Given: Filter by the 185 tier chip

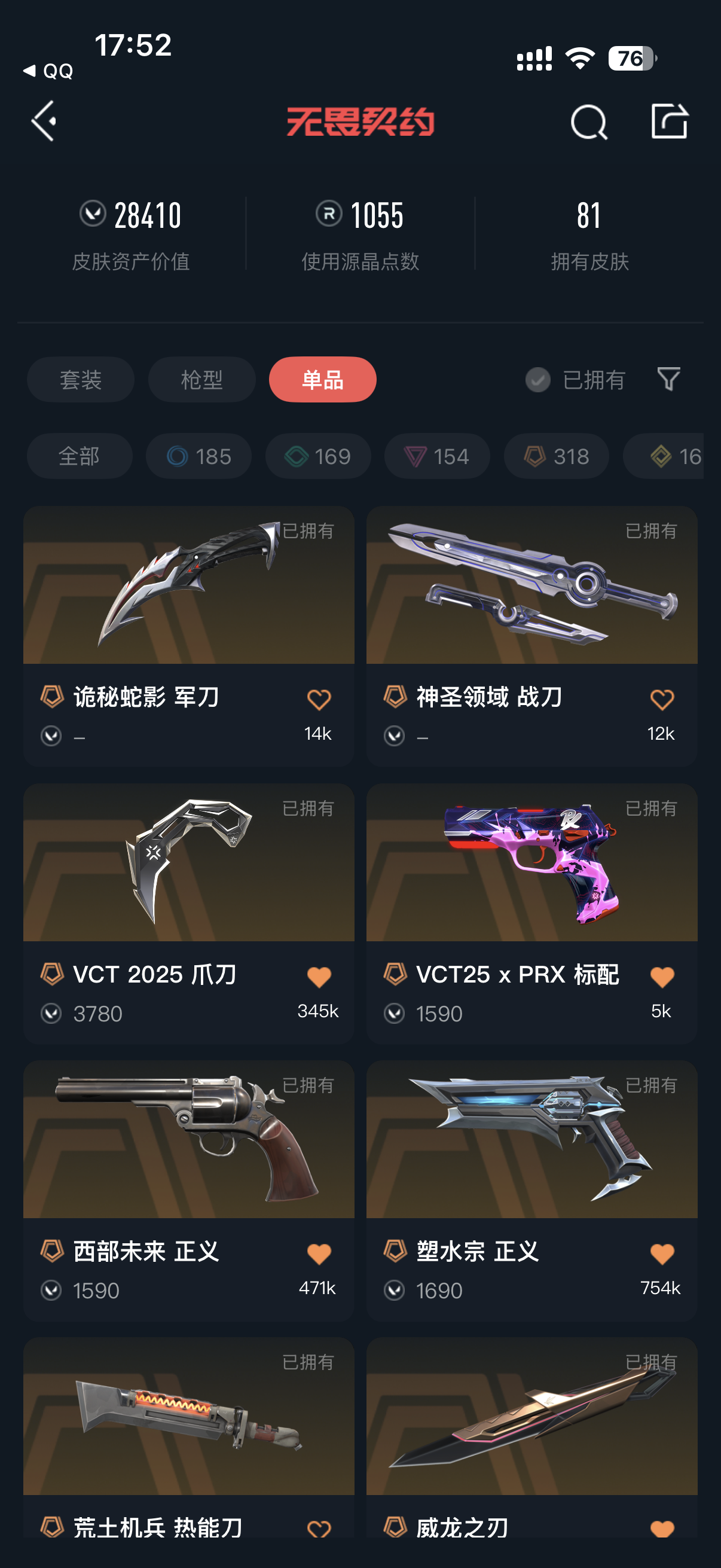Looking at the screenshot, I should pos(198,456).
